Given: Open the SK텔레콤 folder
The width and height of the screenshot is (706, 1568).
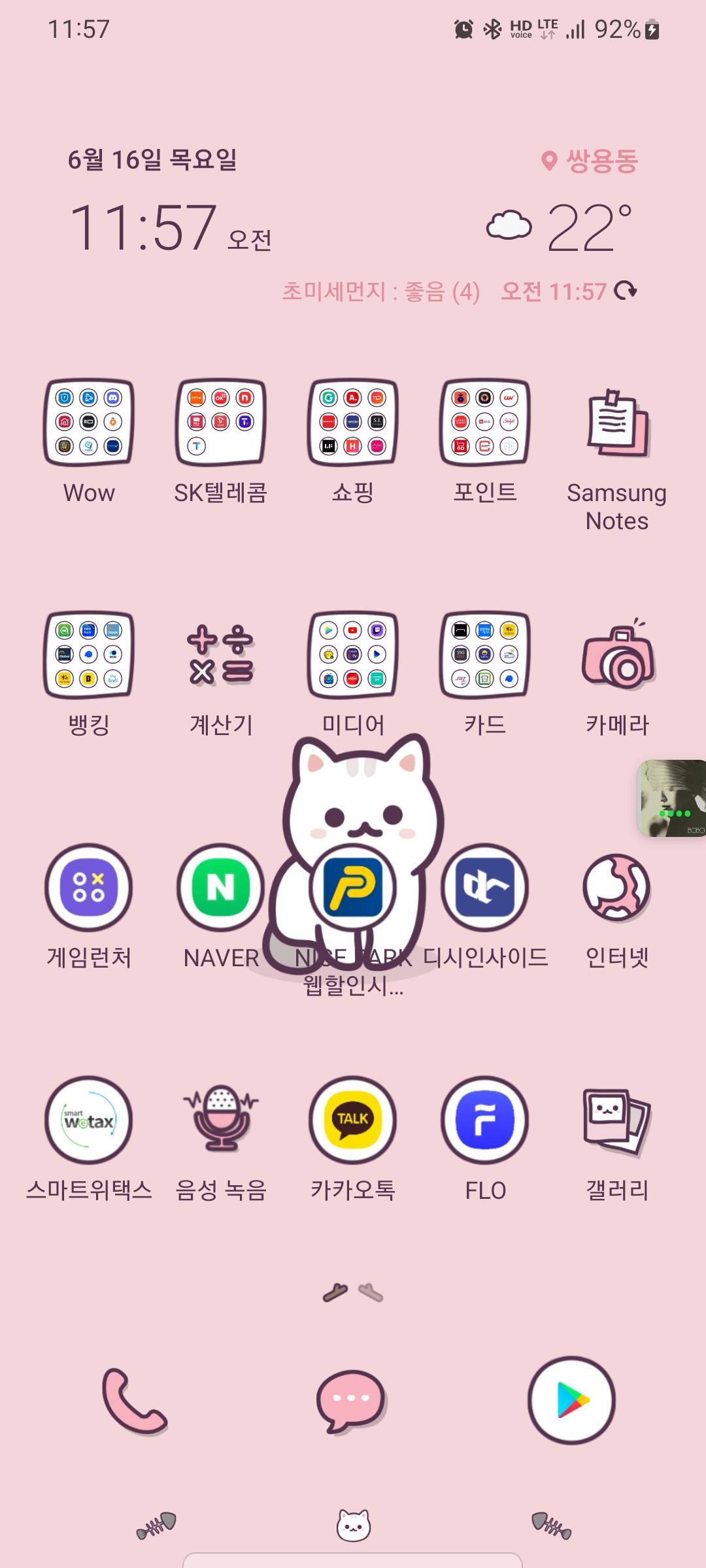Looking at the screenshot, I should coord(221,422).
